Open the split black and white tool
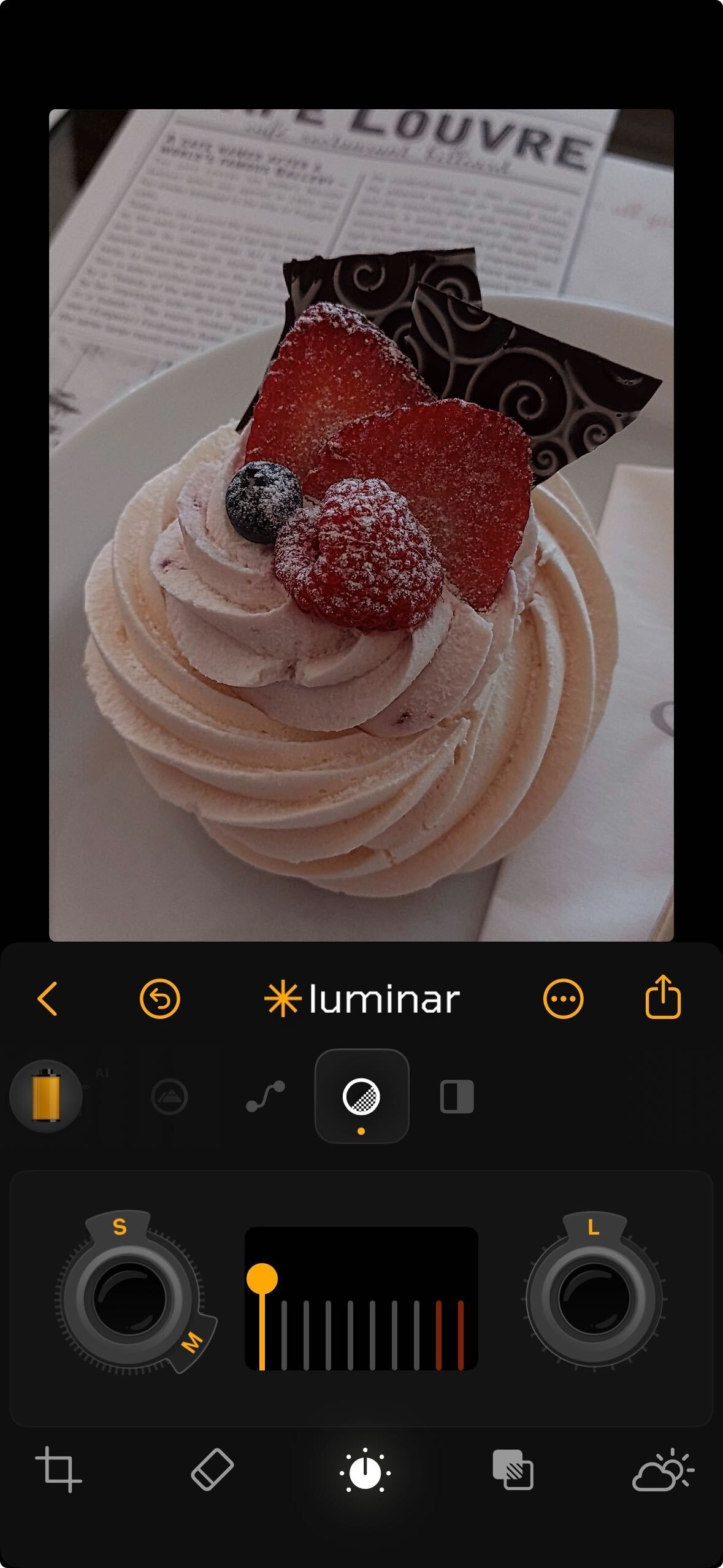The image size is (723, 1568). tap(457, 1096)
